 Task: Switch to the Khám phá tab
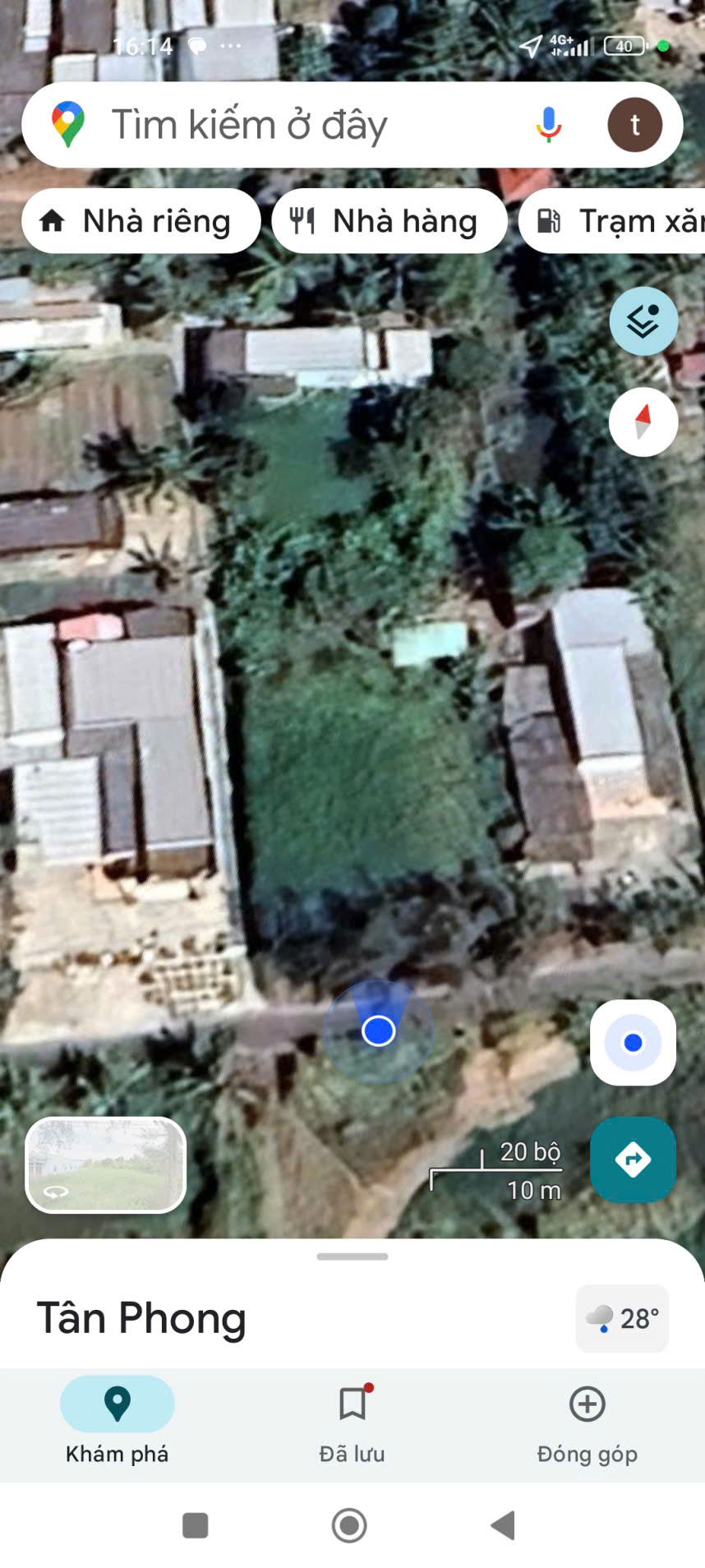[117, 1421]
